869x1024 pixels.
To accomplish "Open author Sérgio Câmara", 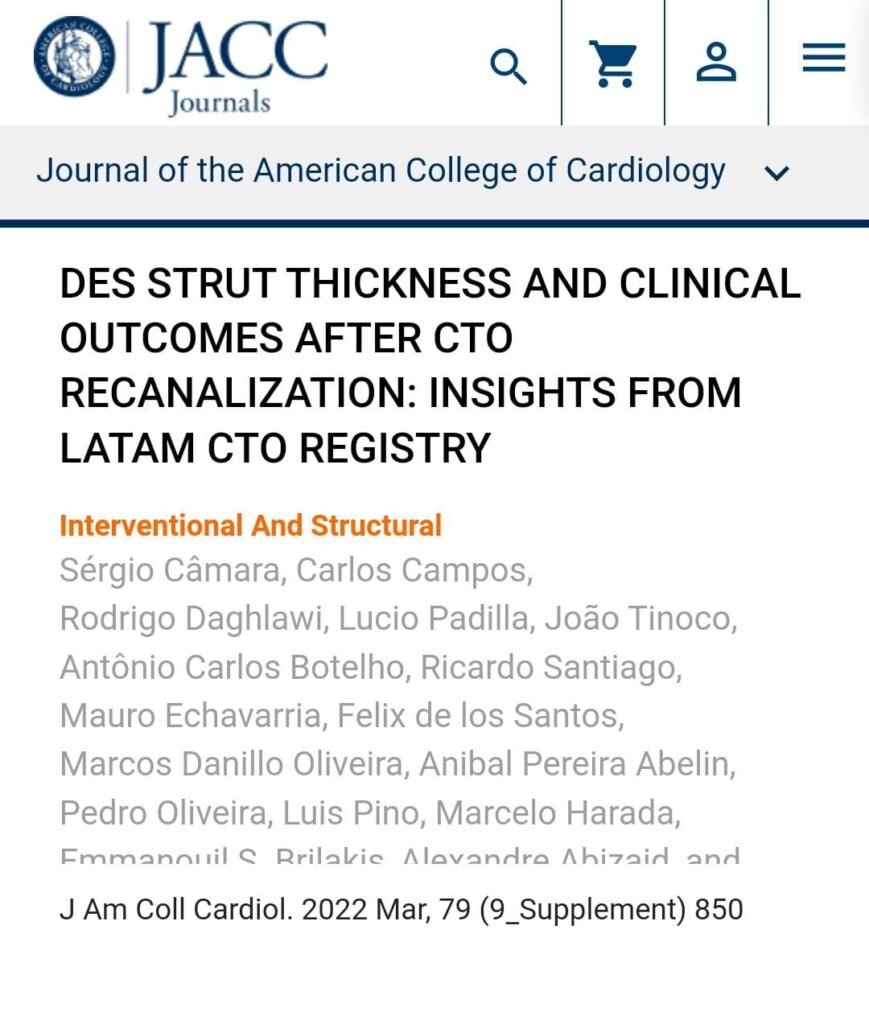I will coord(169,571).
